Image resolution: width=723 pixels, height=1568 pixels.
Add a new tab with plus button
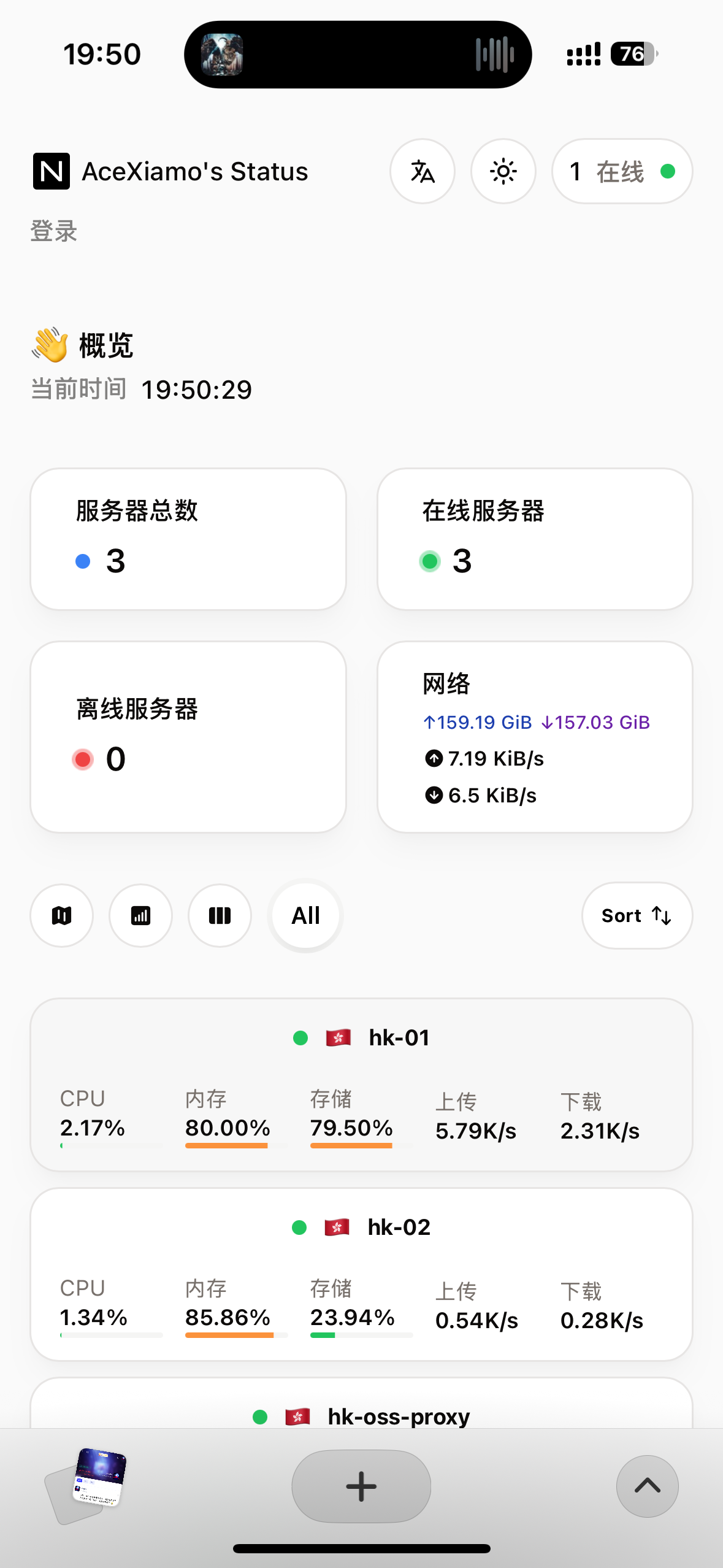[361, 1486]
